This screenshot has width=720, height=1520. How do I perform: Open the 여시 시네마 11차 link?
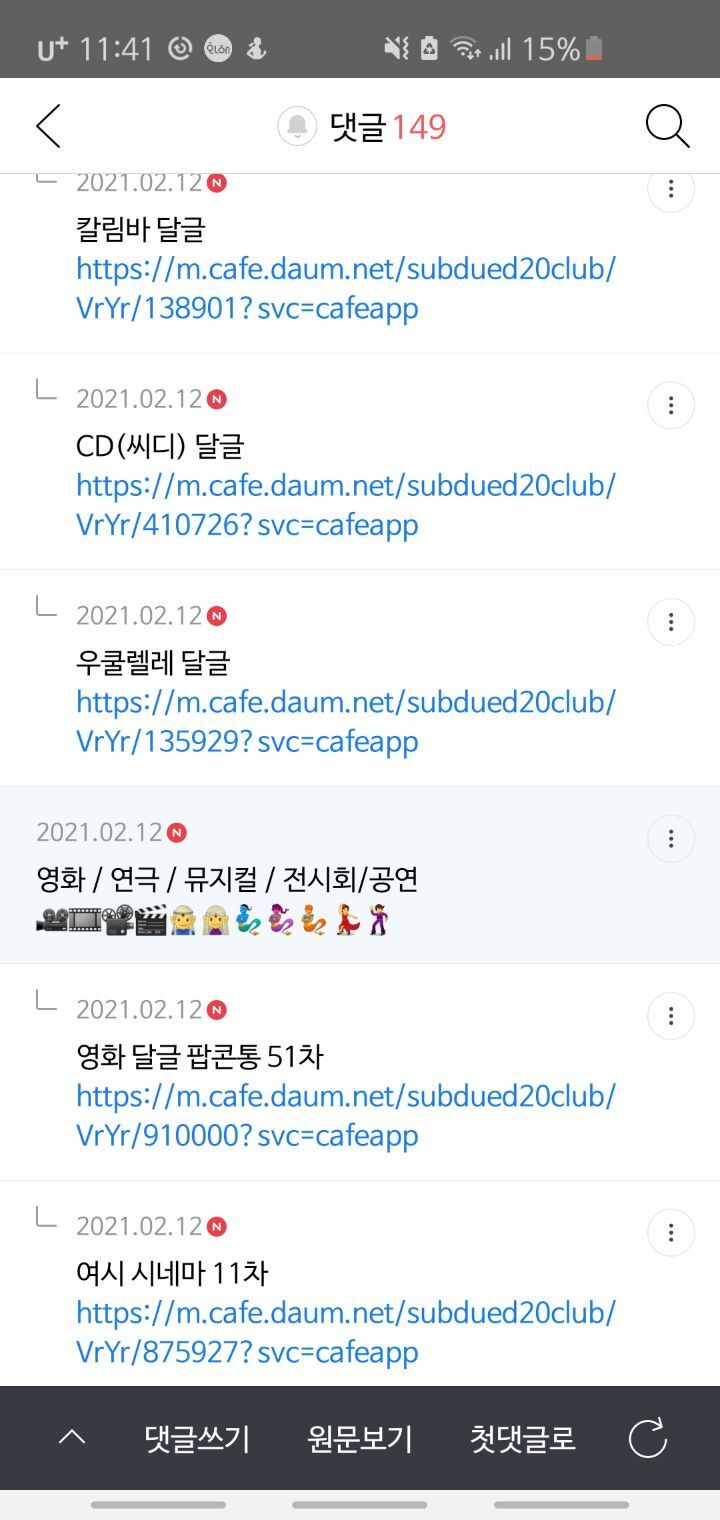tap(345, 1332)
